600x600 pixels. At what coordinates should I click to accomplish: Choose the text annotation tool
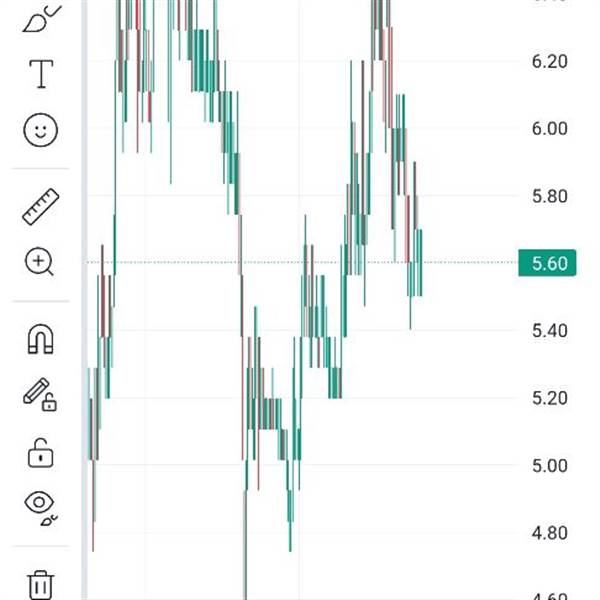point(40,73)
